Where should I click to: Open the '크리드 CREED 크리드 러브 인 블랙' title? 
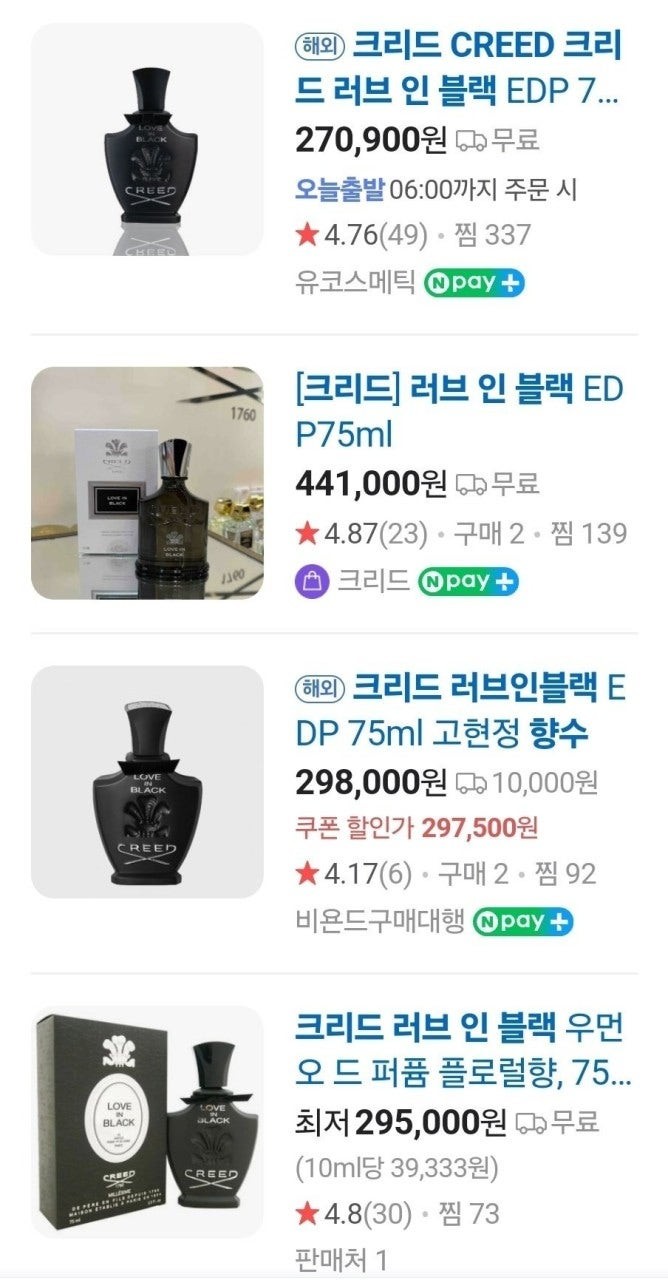point(458,68)
